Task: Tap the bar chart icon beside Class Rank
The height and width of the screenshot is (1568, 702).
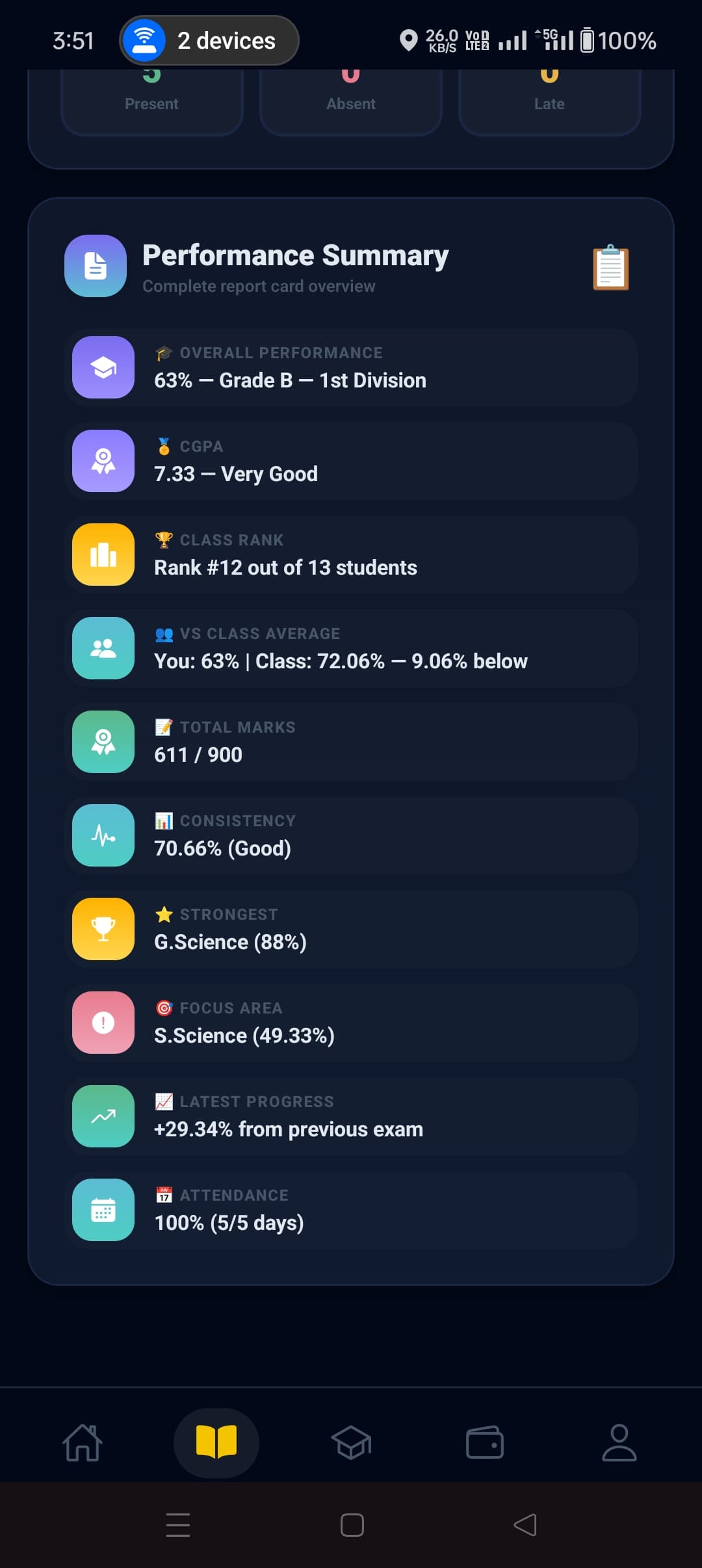Action: (102, 555)
